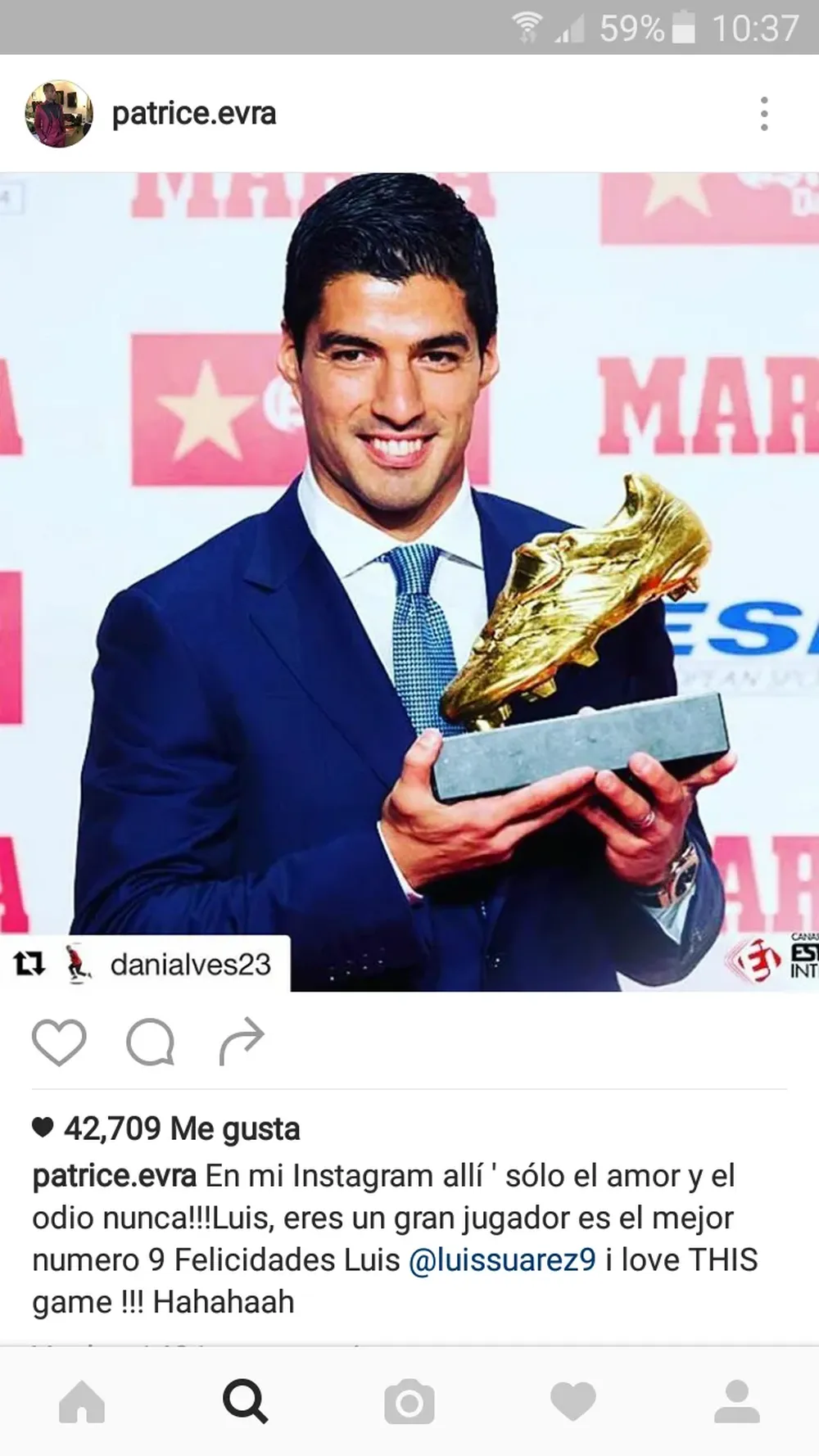Switch to the Search tab
This screenshot has width=819, height=1456.
(246, 1402)
